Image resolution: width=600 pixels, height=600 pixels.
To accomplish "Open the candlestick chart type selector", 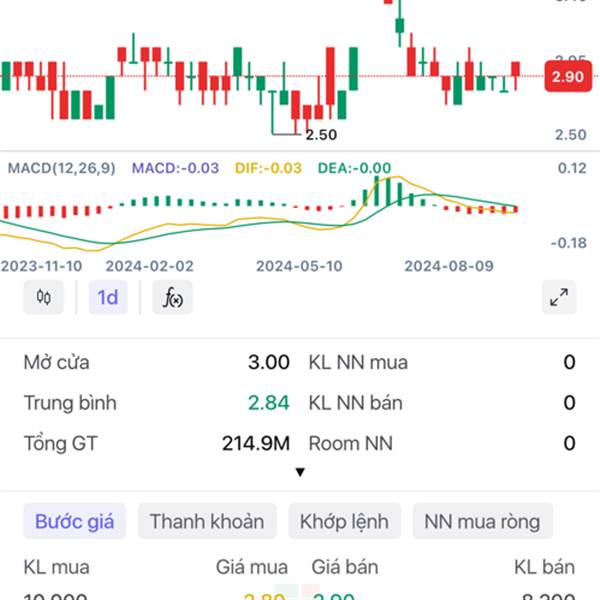I will (43, 297).
